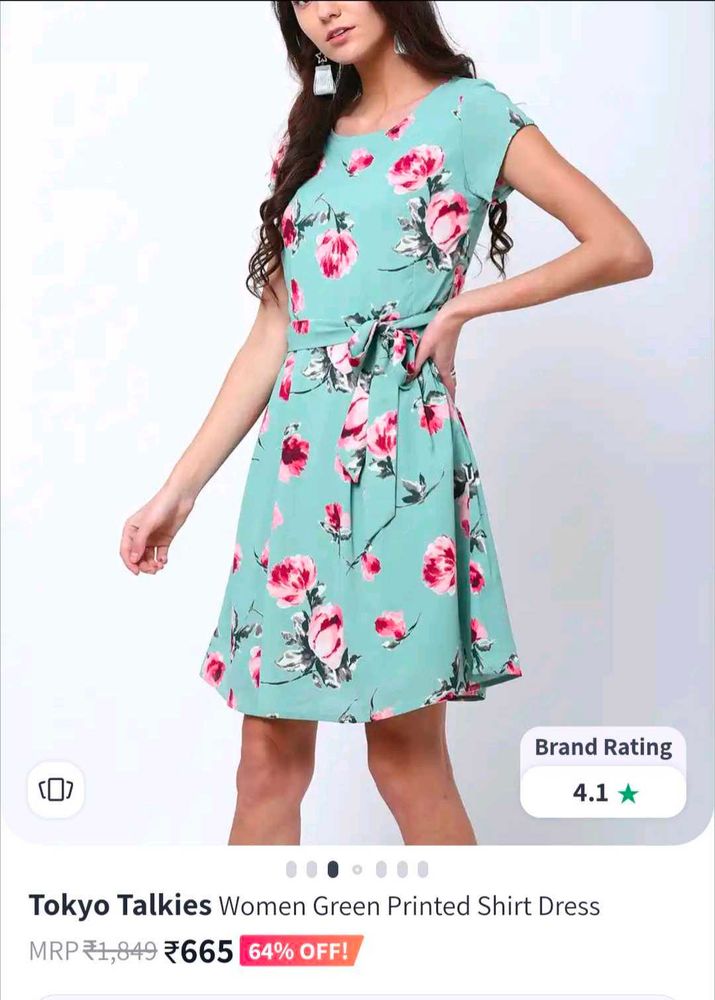
Task: Open the view similar products icon
Action: pyautogui.click(x=56, y=790)
